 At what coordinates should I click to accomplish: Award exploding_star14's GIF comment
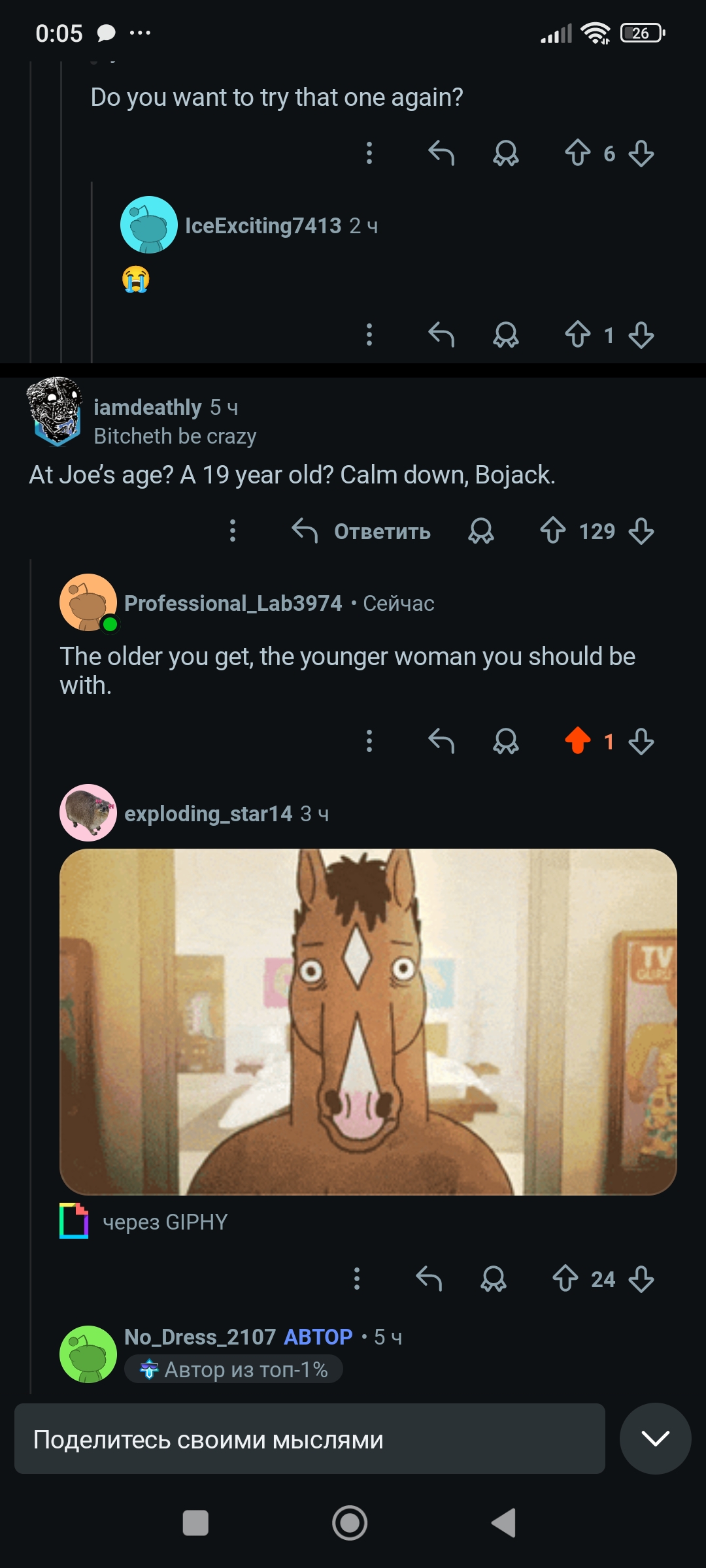494,1279
